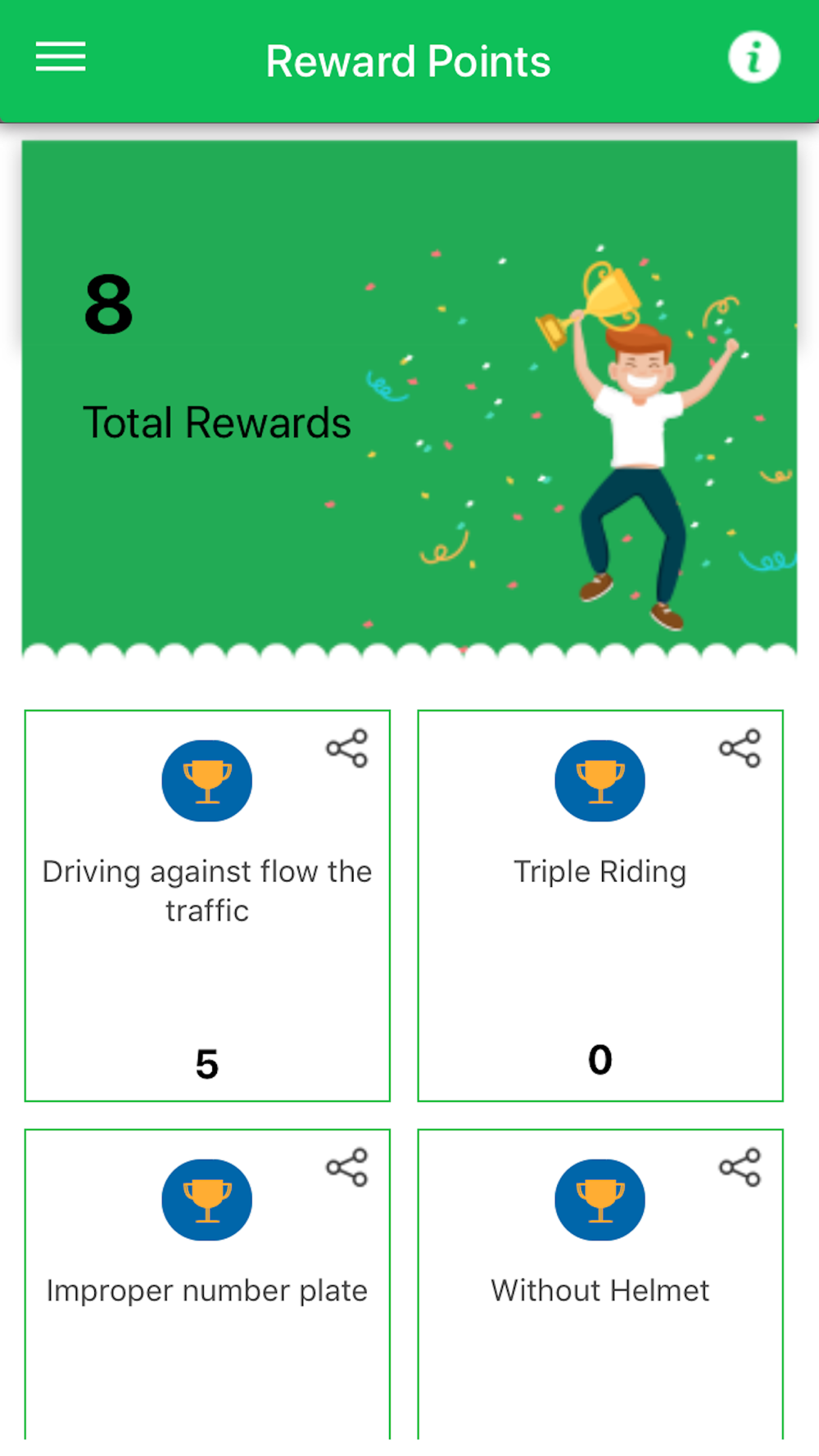Share the Driving against flow the traffic reward
This screenshot has height=1456, width=819.
(347, 748)
